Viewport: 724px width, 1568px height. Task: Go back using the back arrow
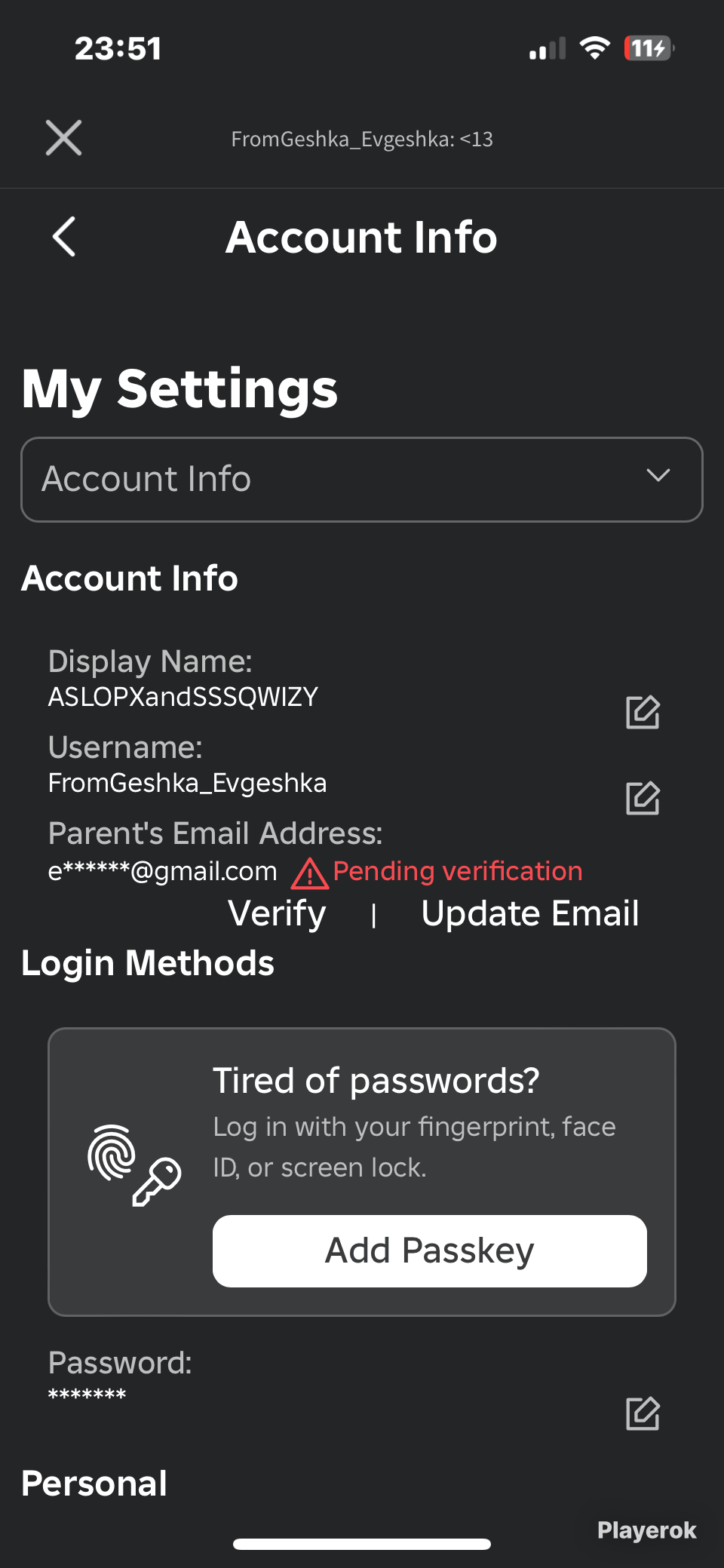[64, 237]
